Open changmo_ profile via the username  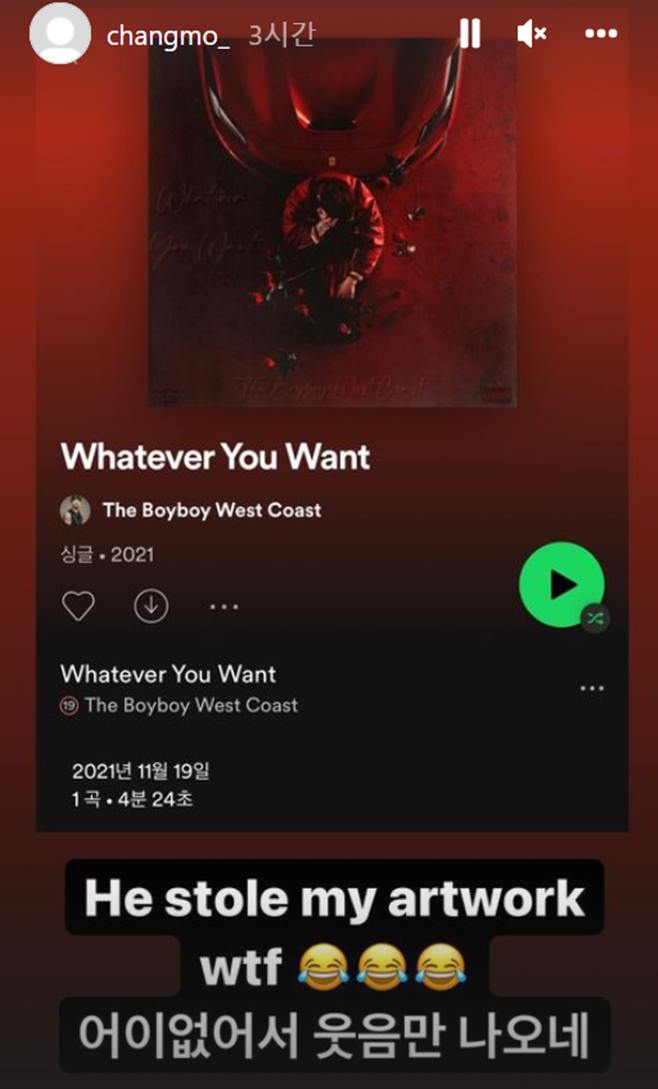click(168, 35)
